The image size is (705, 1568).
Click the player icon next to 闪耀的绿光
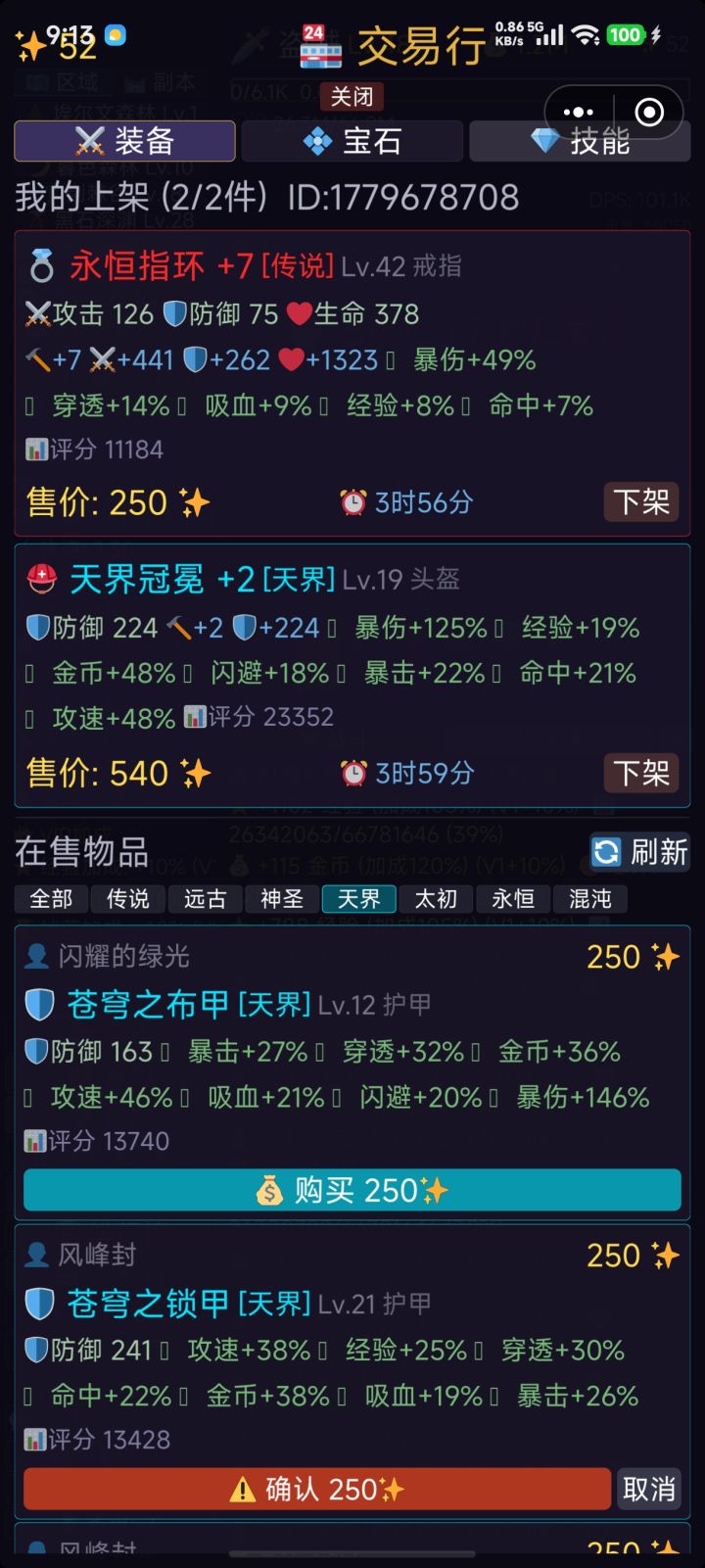point(35,955)
